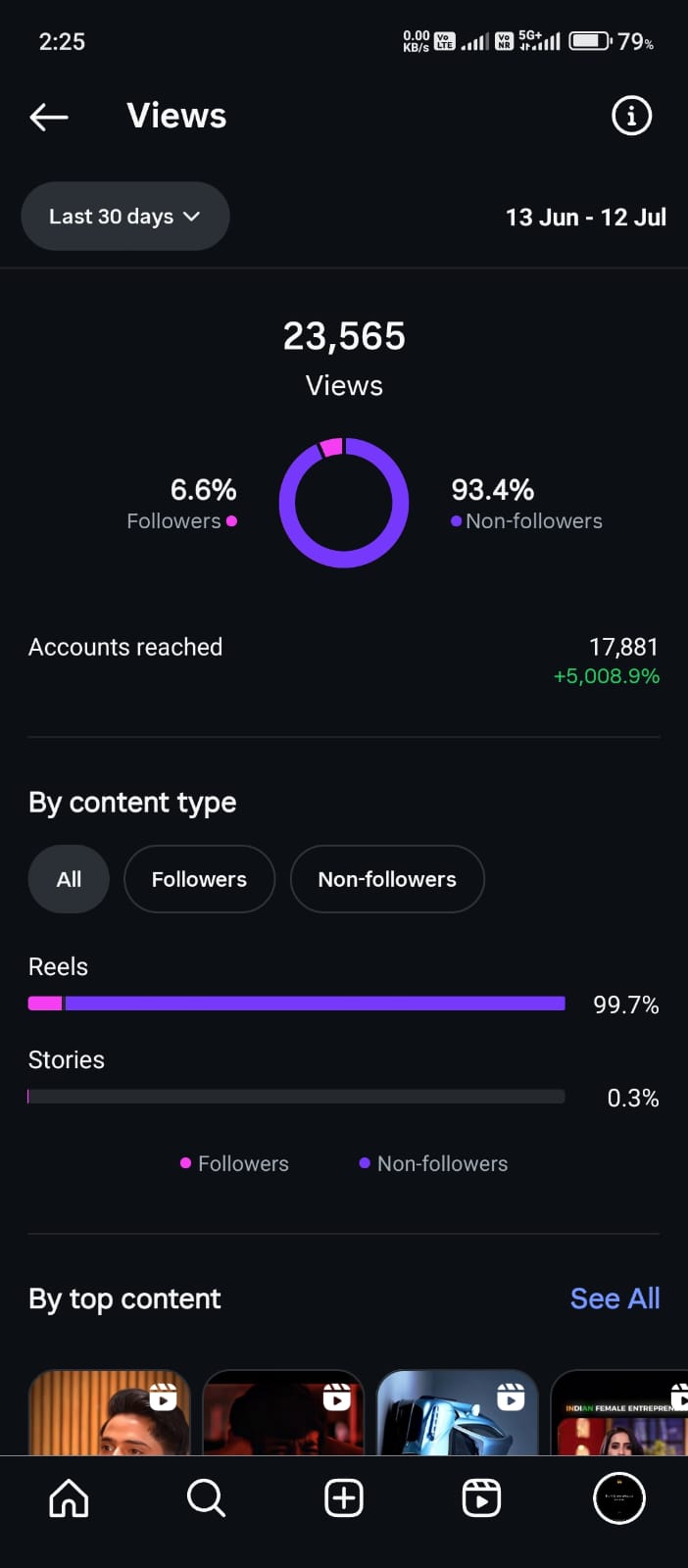Go to the Home tab
This screenshot has width=688, height=1568.
pyautogui.click(x=69, y=1498)
